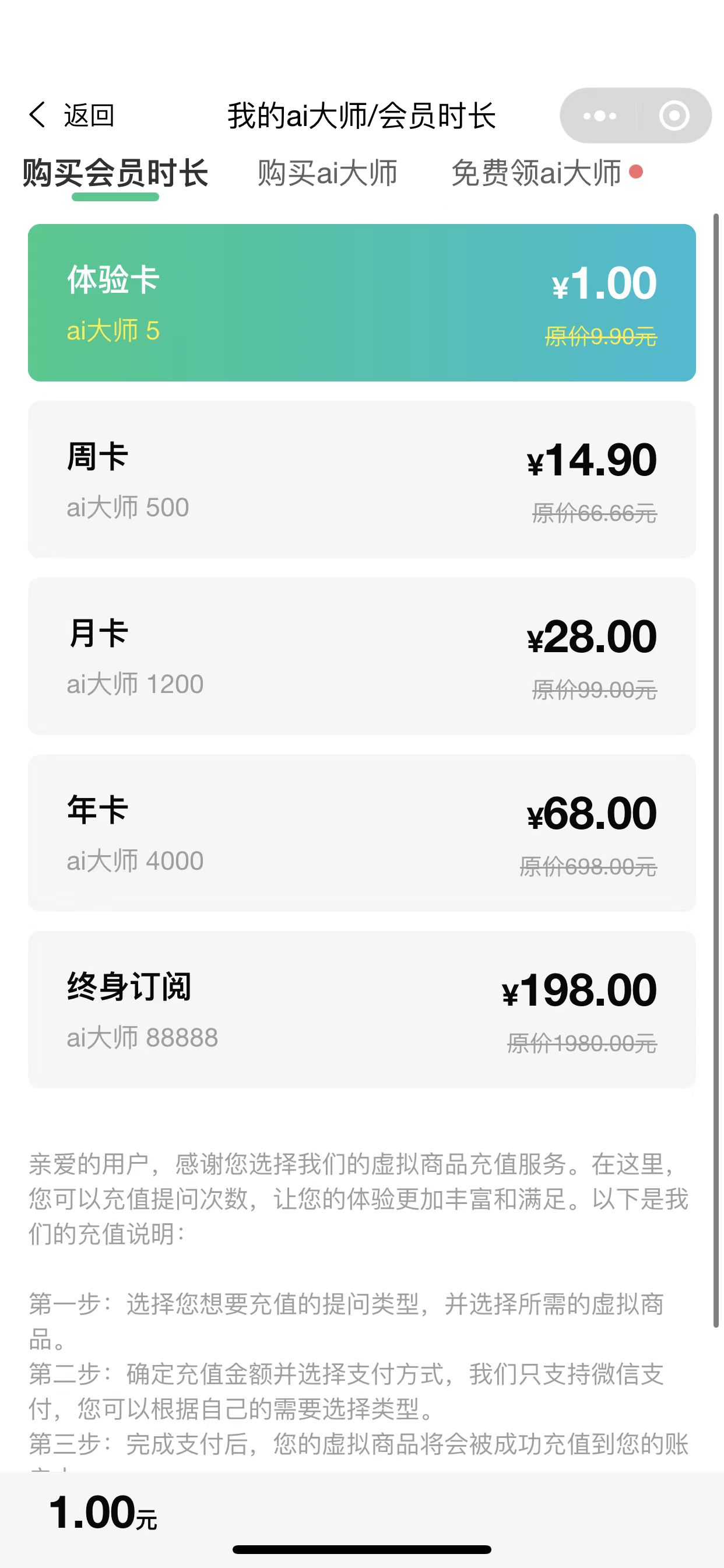Go back with the 返回 arrow
724x1568 pixels.
[71, 115]
